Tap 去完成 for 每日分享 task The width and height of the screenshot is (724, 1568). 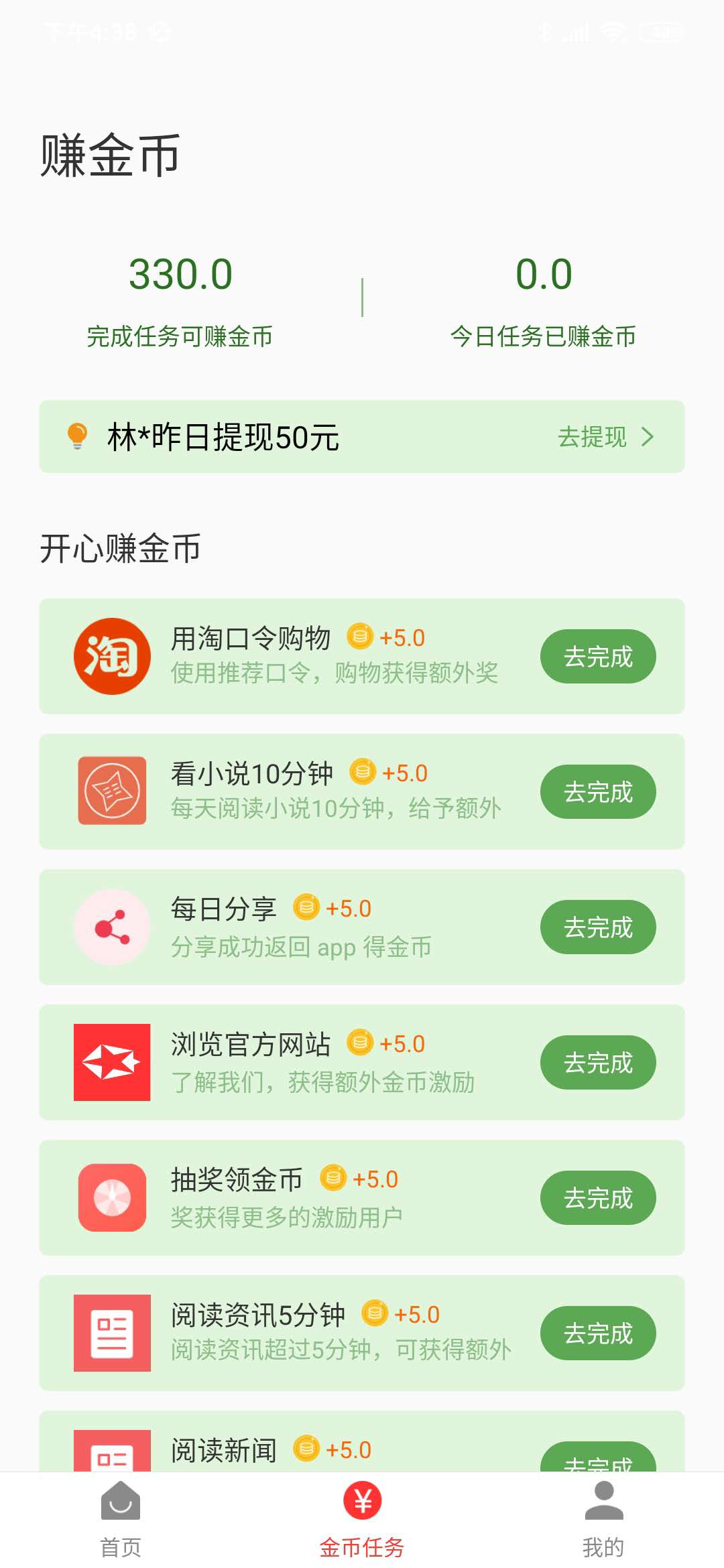(x=598, y=927)
